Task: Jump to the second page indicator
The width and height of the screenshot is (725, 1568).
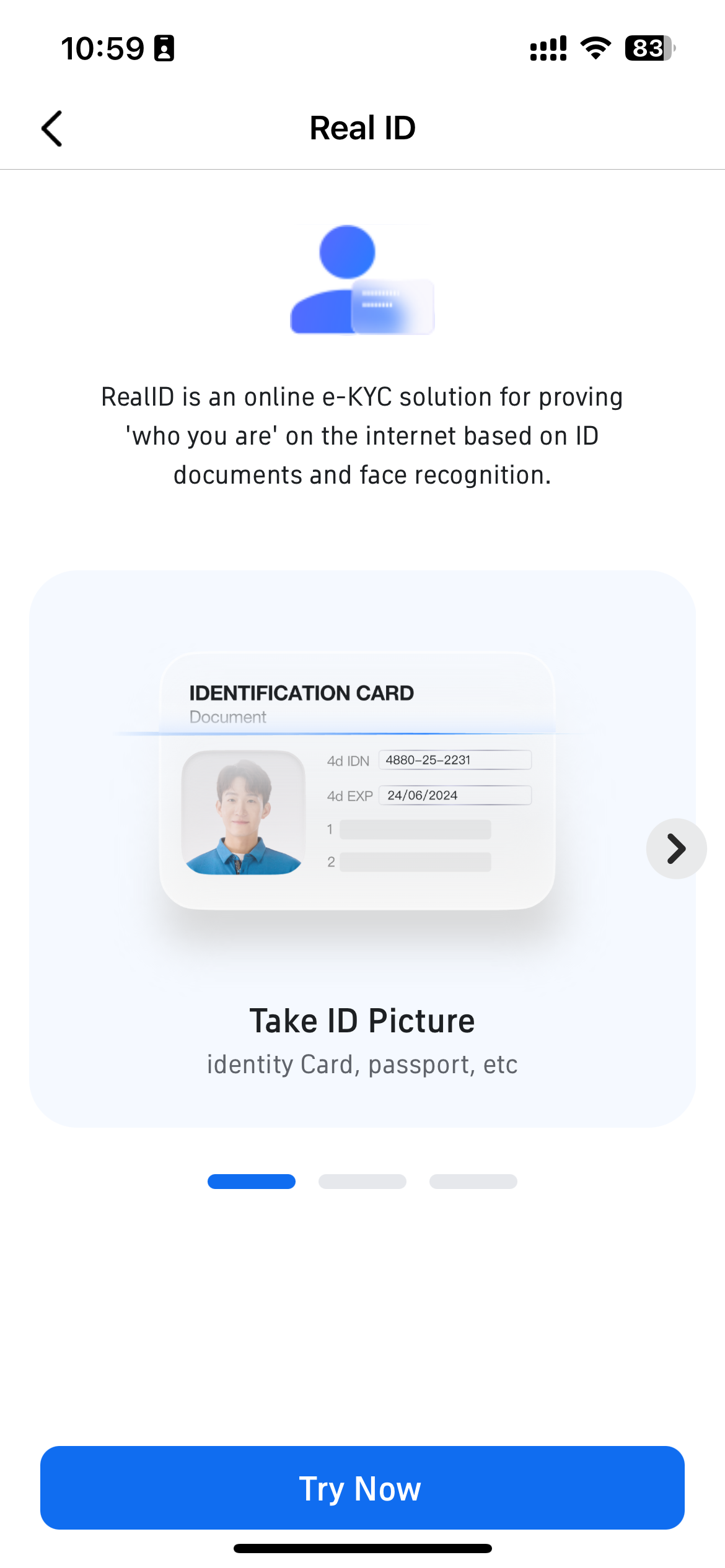Action: [x=362, y=1182]
